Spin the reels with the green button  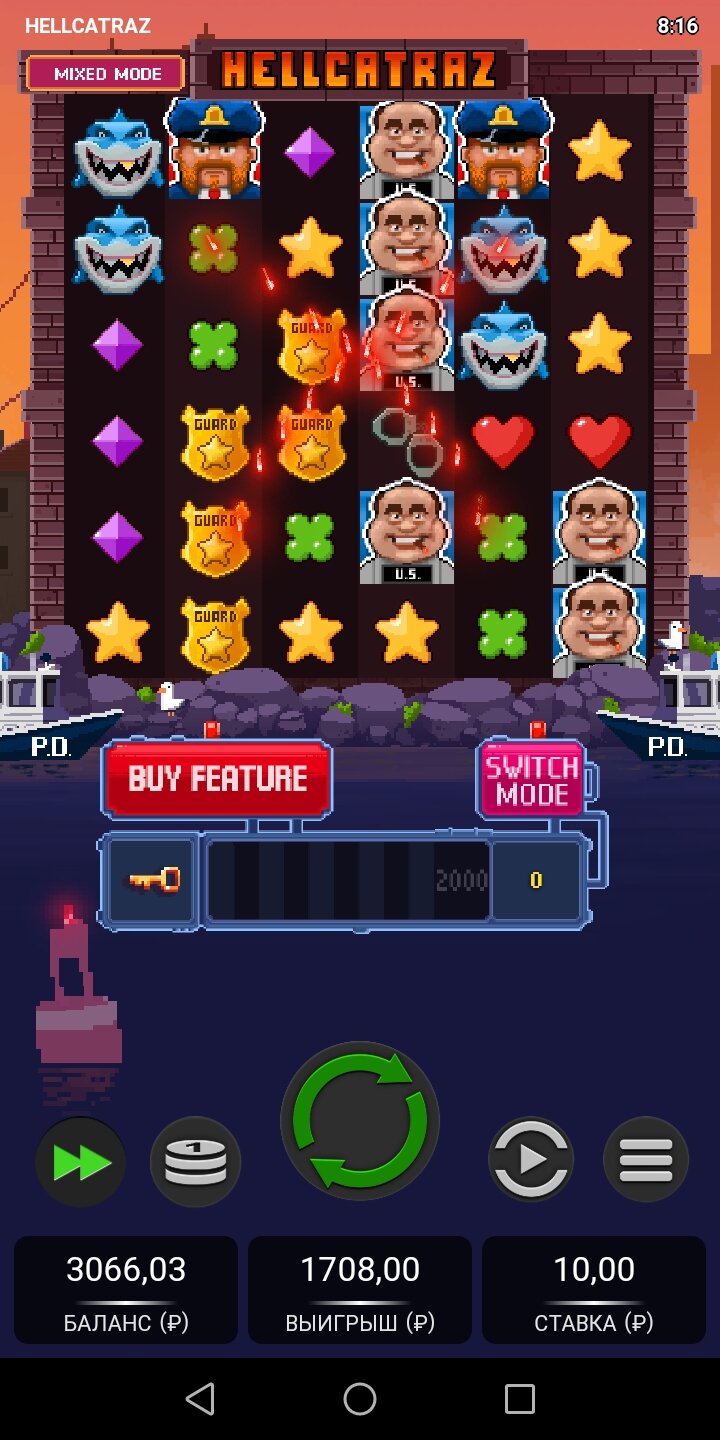tap(360, 1121)
